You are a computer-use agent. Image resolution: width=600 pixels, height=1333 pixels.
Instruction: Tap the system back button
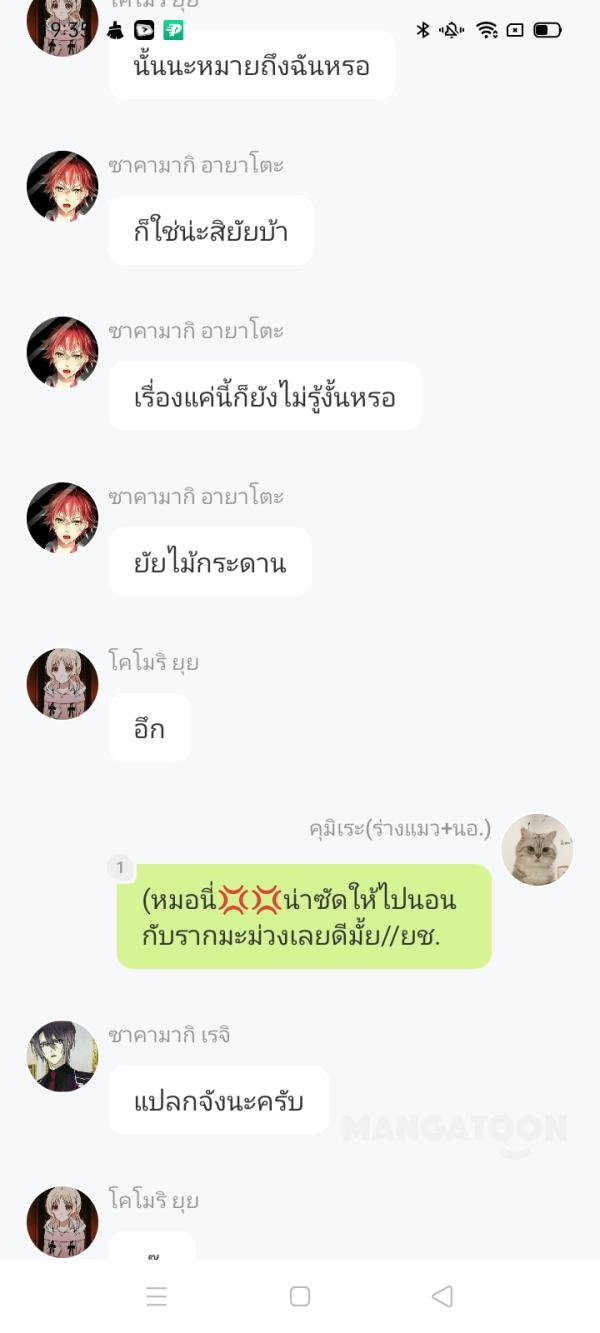point(442,1296)
